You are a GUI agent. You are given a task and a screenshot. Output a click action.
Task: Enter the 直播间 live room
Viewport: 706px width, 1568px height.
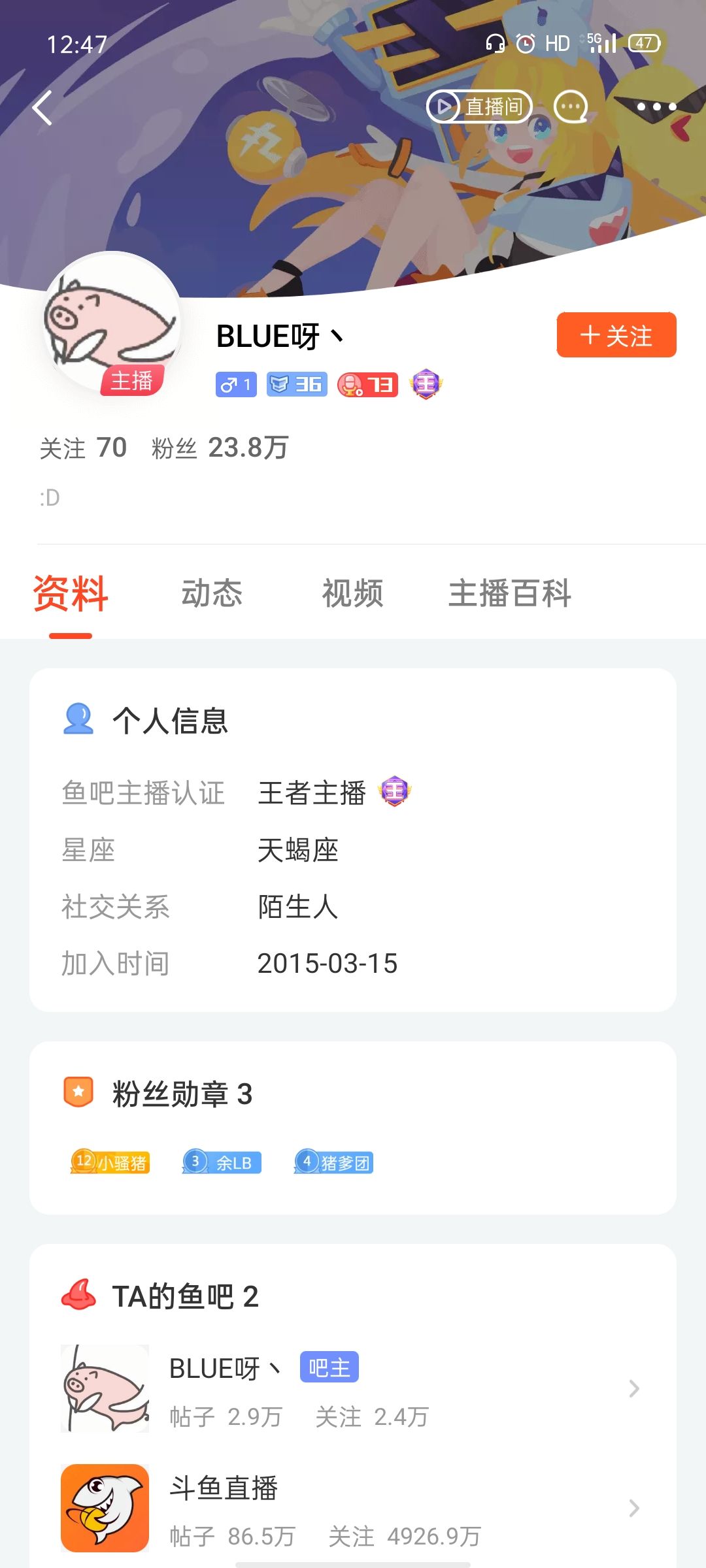tap(482, 106)
